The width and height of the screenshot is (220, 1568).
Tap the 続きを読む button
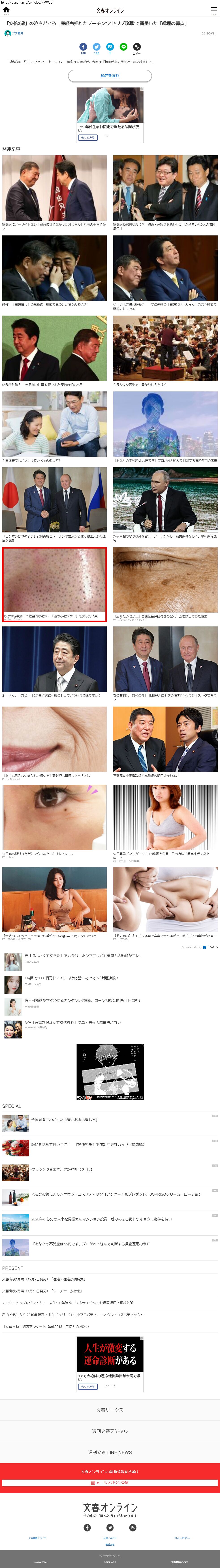(x=110, y=75)
